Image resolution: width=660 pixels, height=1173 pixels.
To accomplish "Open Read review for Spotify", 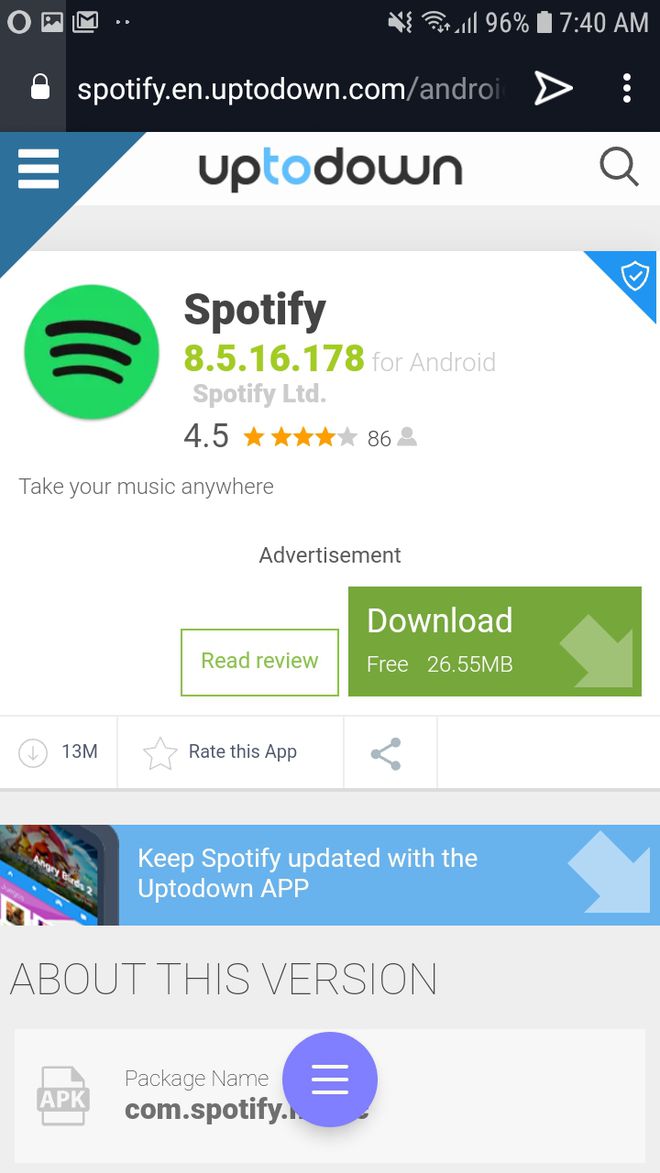I will [260, 661].
